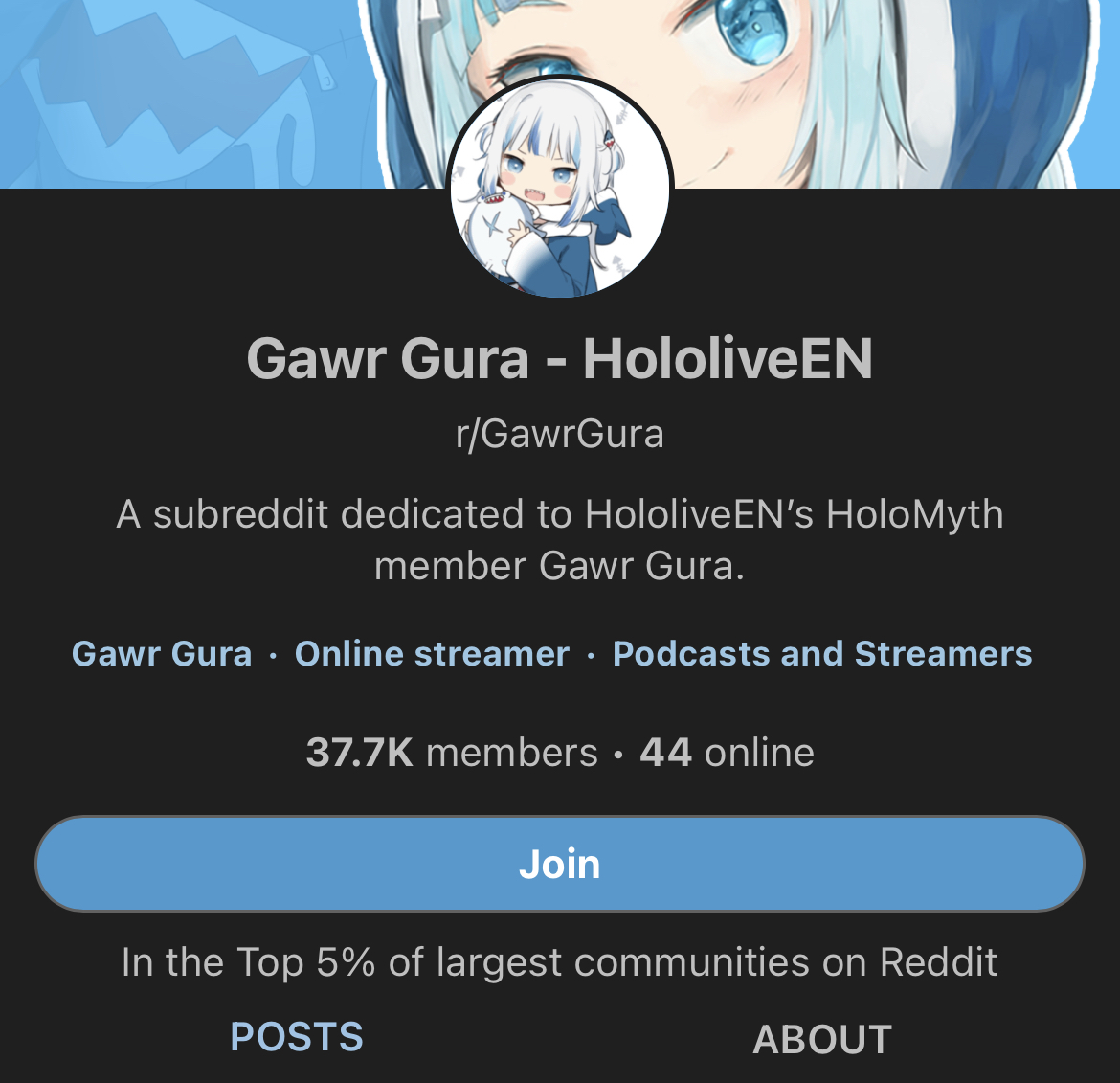The height and width of the screenshot is (1083, 1120).
Task: Open the Gawr Gura topic link
Action: [162, 654]
